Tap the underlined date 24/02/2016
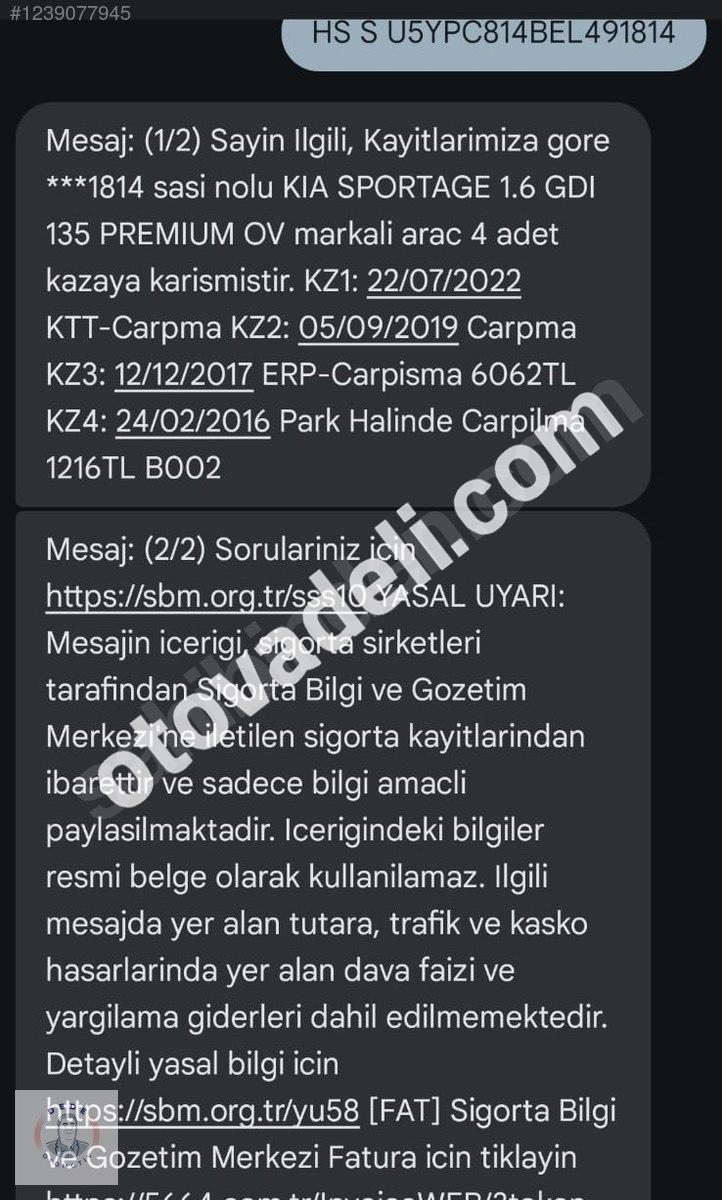The image size is (722, 1200). (x=193, y=421)
